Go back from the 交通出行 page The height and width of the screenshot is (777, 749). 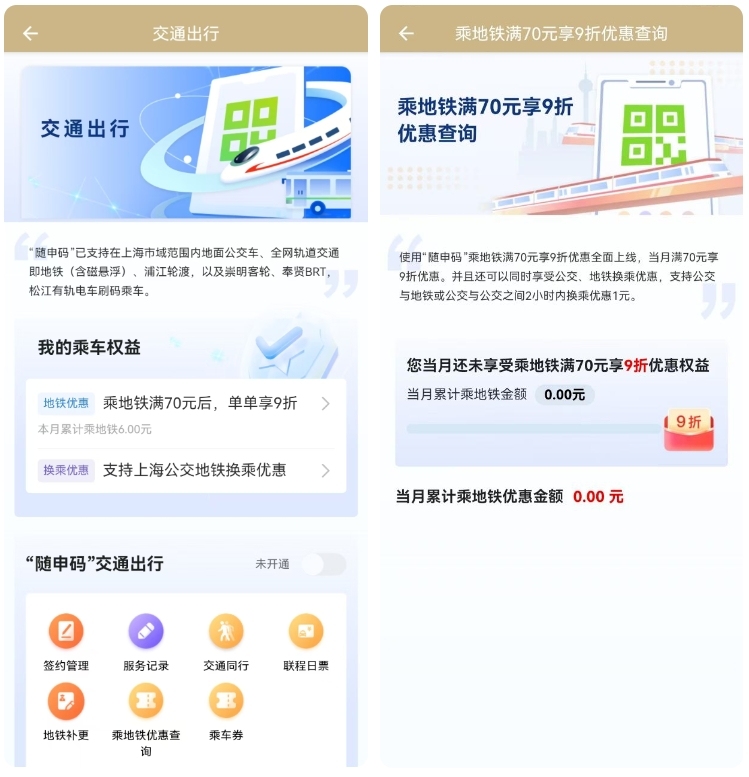[x=30, y=33]
